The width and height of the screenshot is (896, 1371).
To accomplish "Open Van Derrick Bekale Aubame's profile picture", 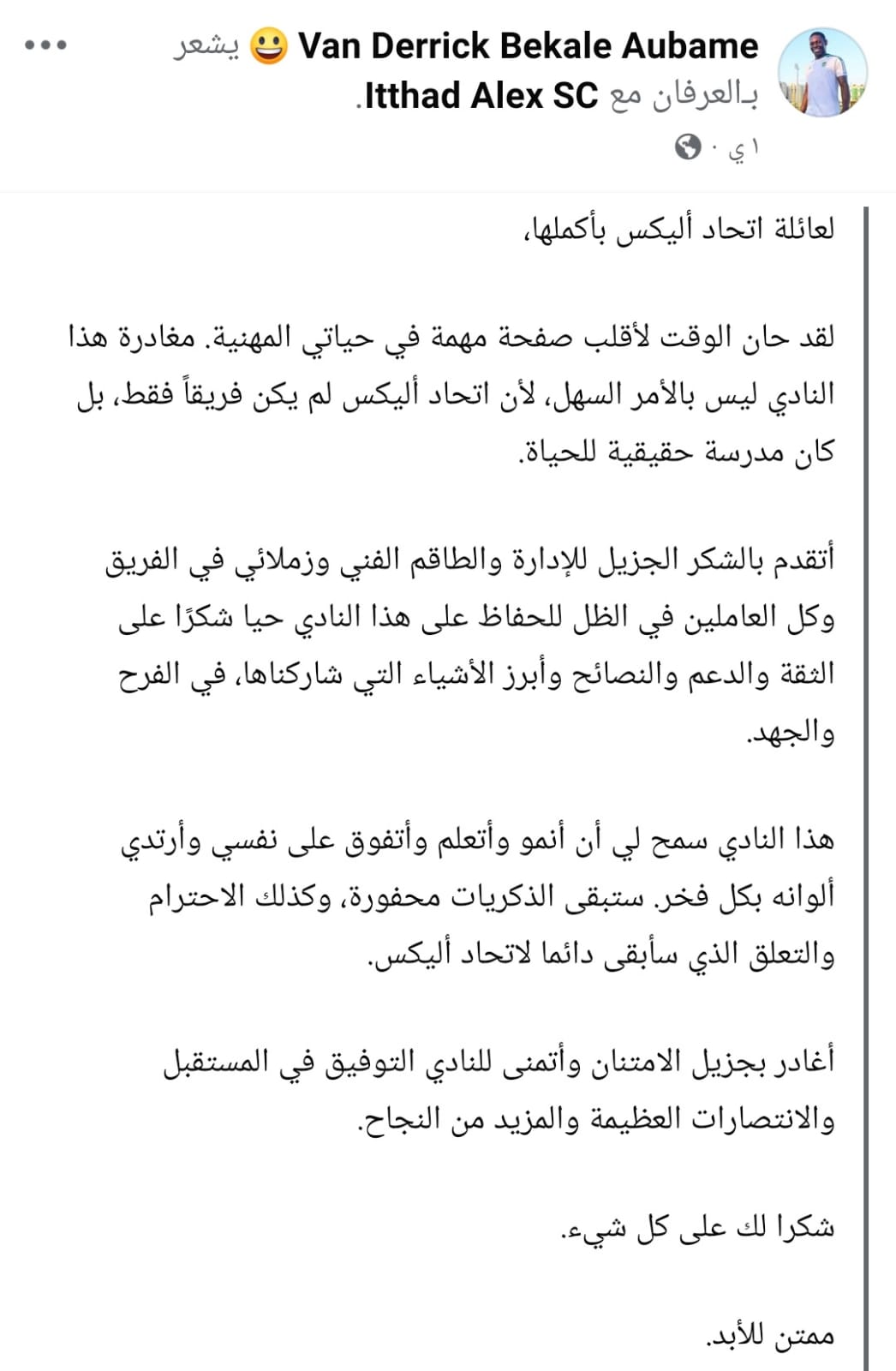I will [x=821, y=73].
